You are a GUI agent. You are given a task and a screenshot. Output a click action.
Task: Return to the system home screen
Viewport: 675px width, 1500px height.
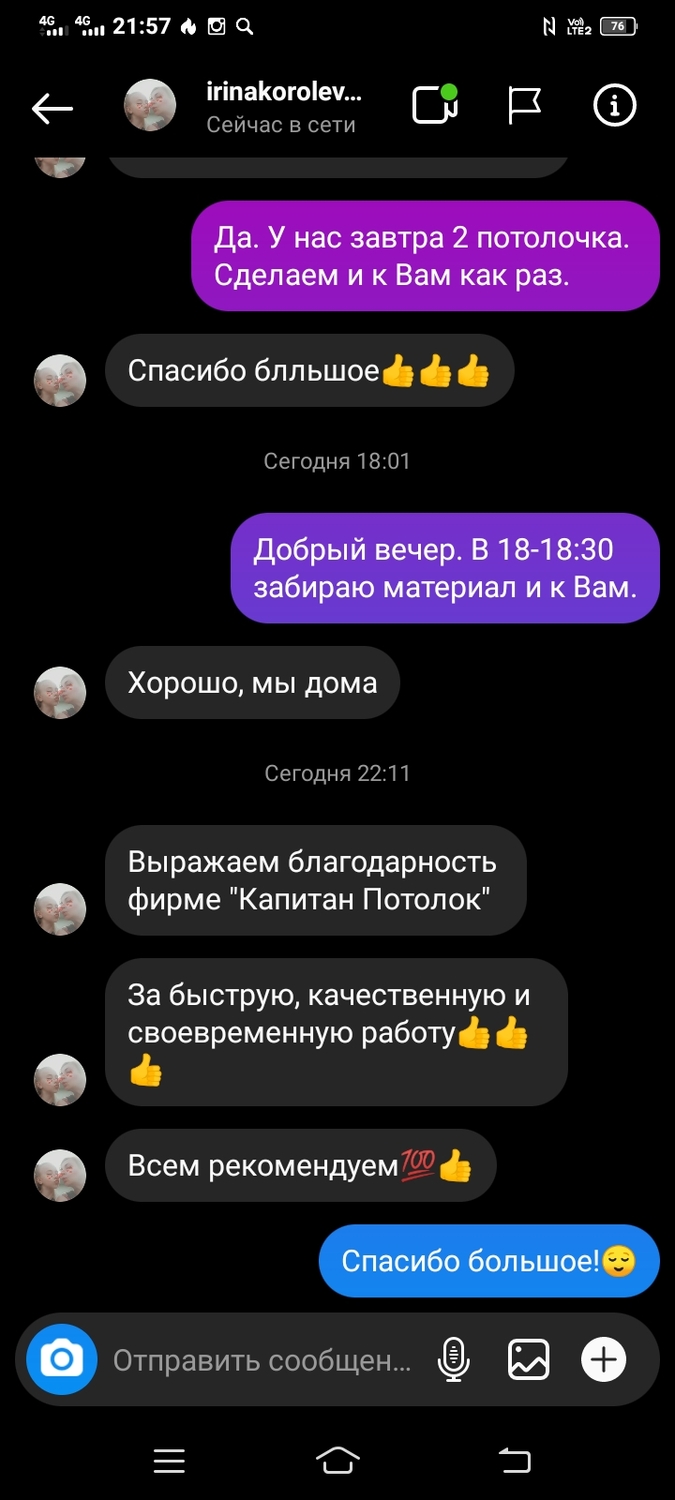pos(338,1461)
